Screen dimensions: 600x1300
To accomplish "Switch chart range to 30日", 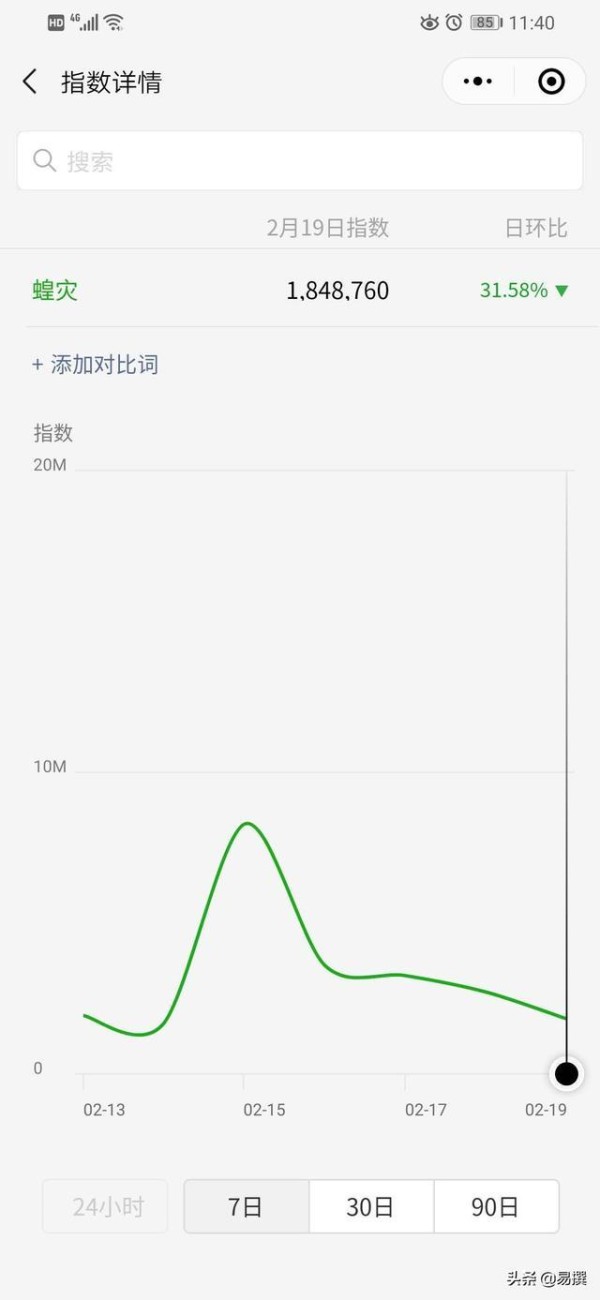I will tap(371, 1207).
